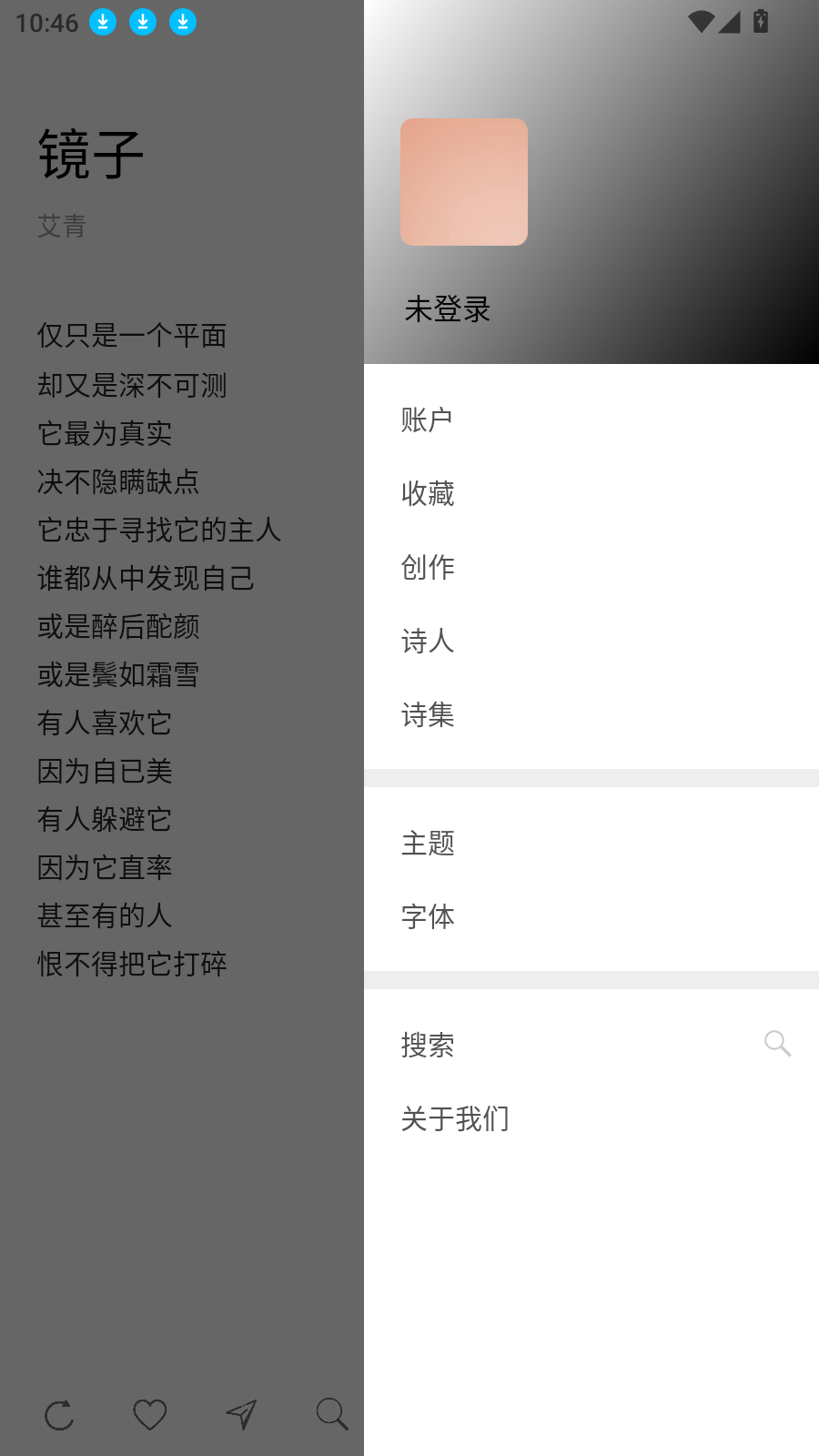The image size is (819, 1456).
Task: Open 字体 font settings
Action: (428, 916)
